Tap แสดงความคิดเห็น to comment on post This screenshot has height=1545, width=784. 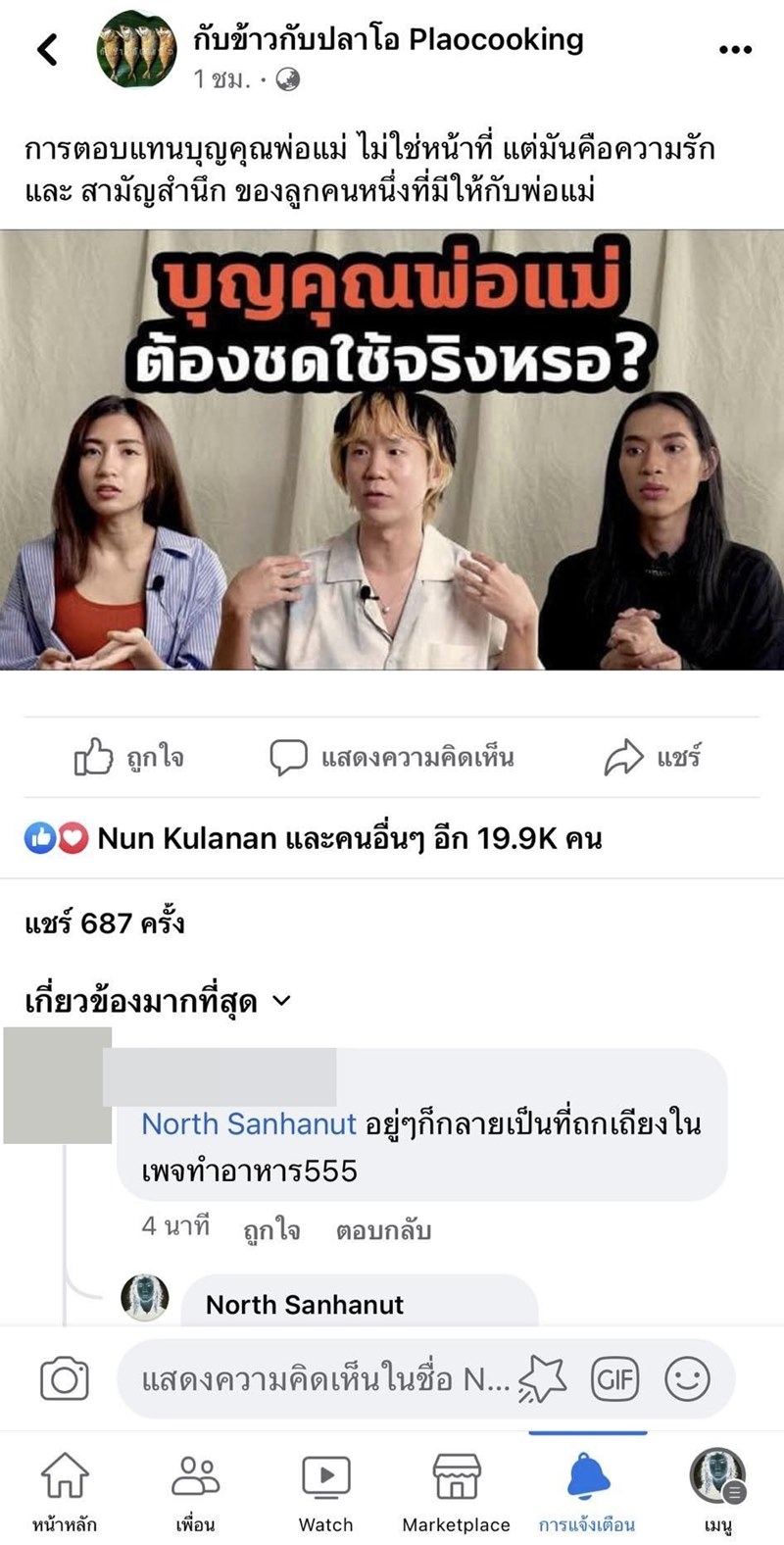point(392,757)
